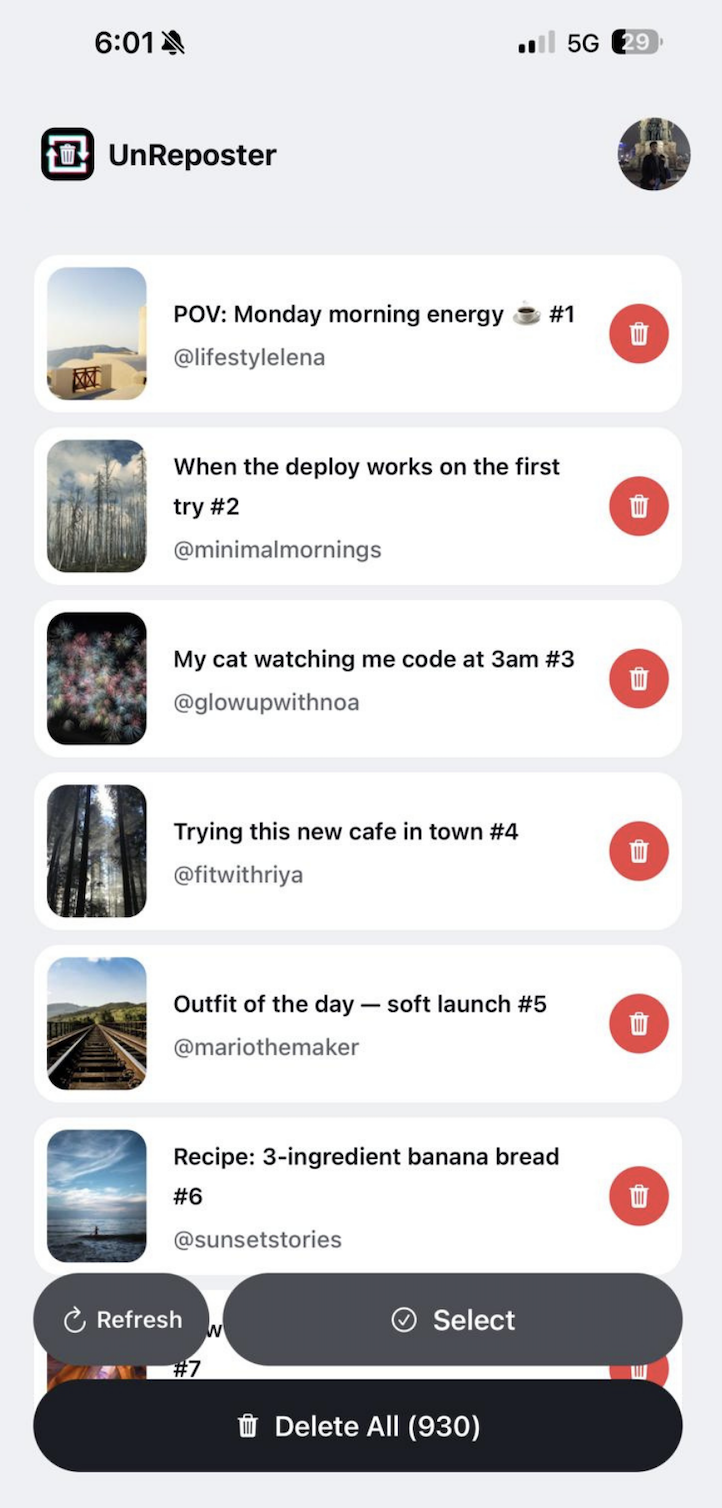Open the profile avatar in the header
722x1508 pixels.
[x=654, y=154]
